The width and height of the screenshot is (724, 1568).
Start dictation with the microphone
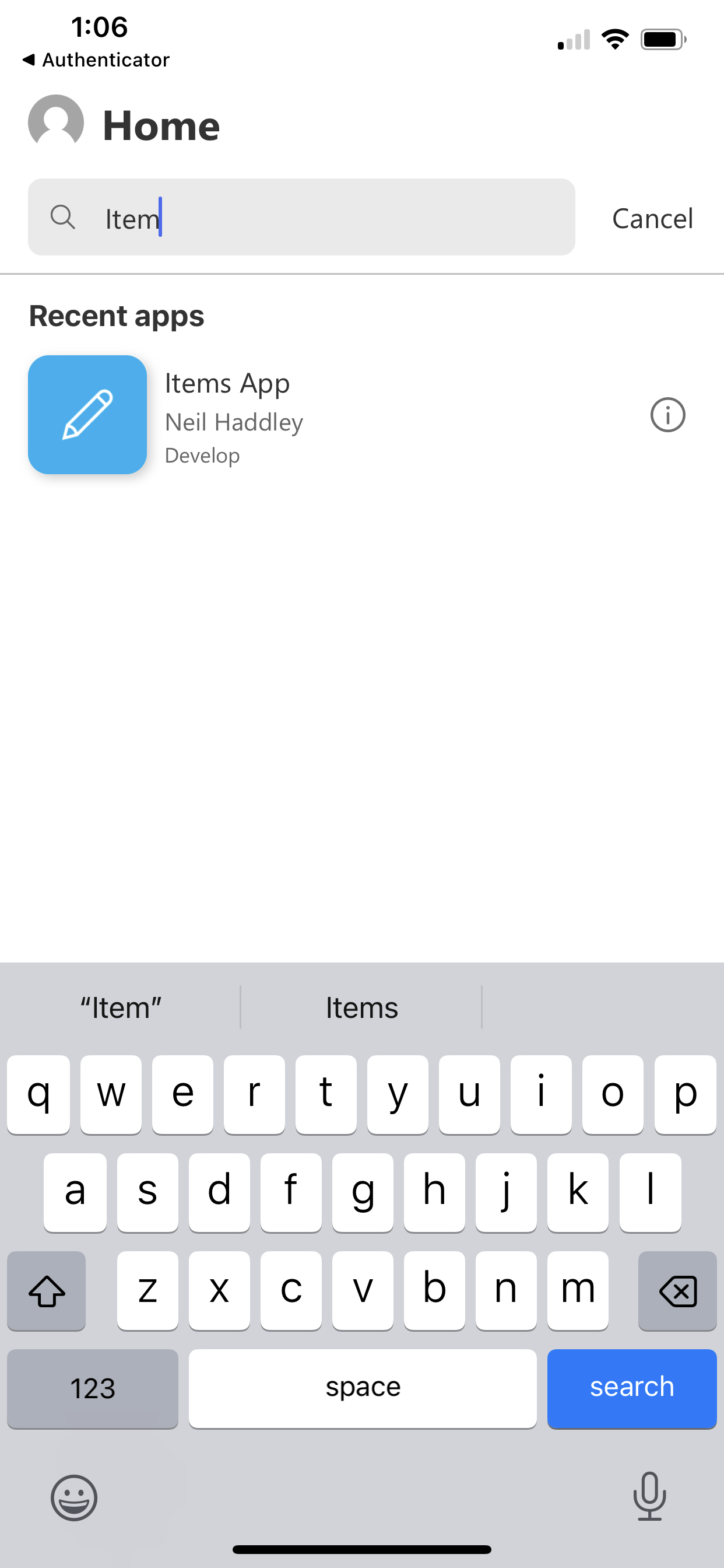pos(649,1496)
